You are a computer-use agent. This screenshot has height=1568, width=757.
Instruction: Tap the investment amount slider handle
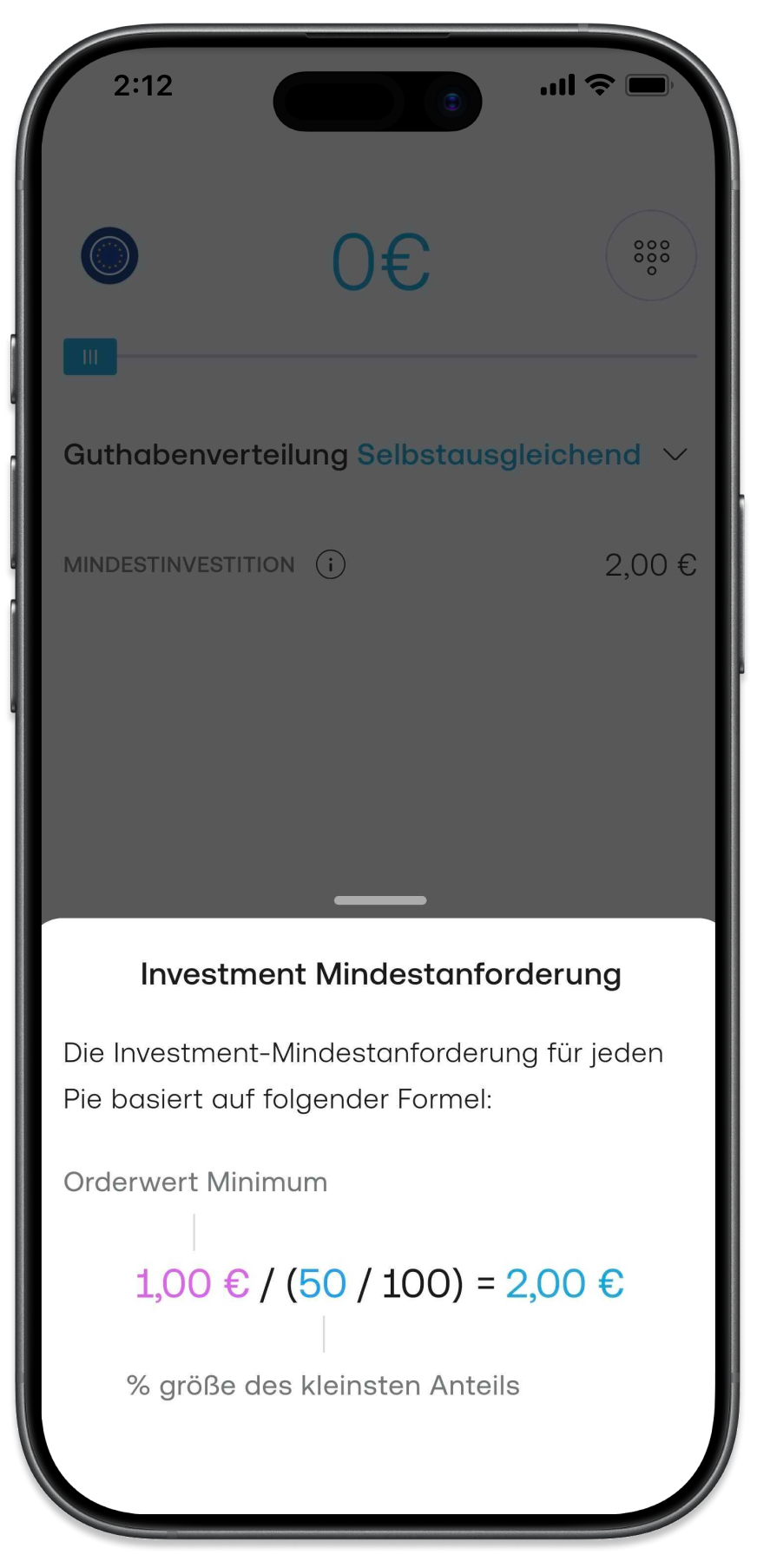tap(90, 357)
